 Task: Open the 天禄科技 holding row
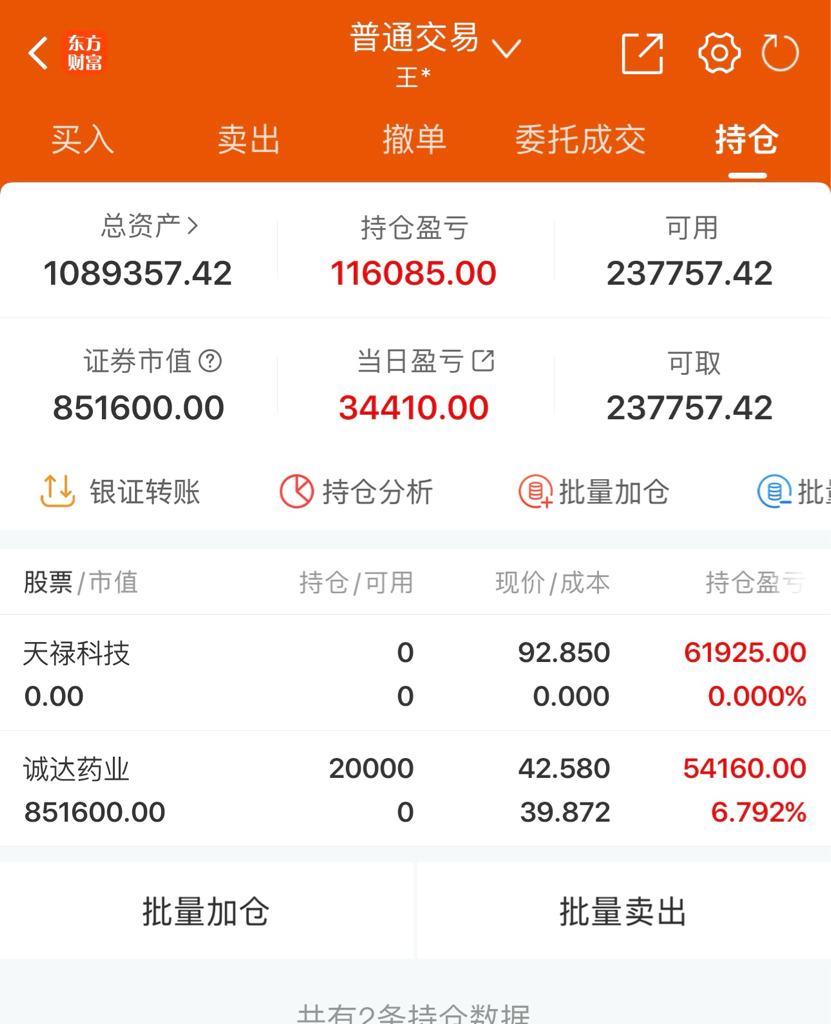tap(416, 673)
